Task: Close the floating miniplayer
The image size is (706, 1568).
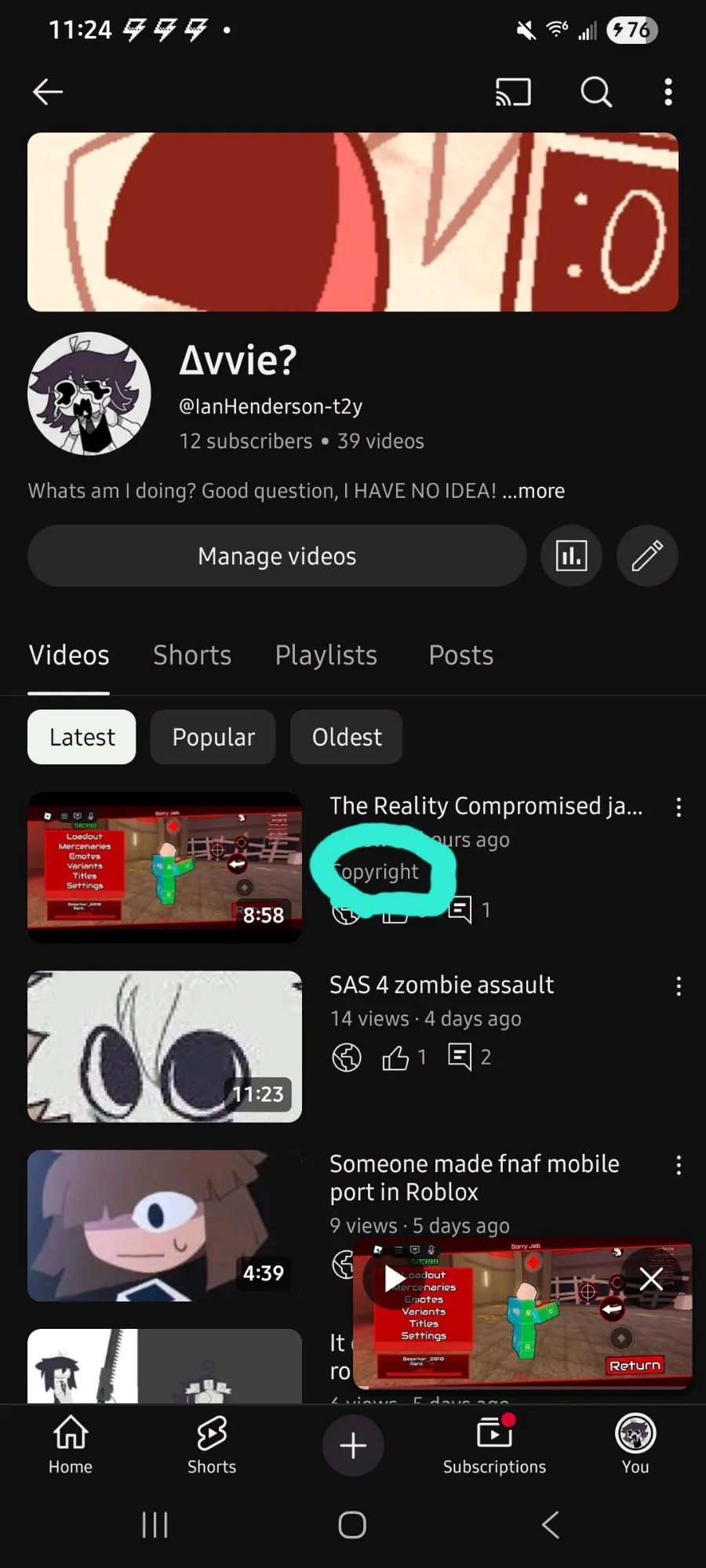Action: click(x=651, y=1279)
